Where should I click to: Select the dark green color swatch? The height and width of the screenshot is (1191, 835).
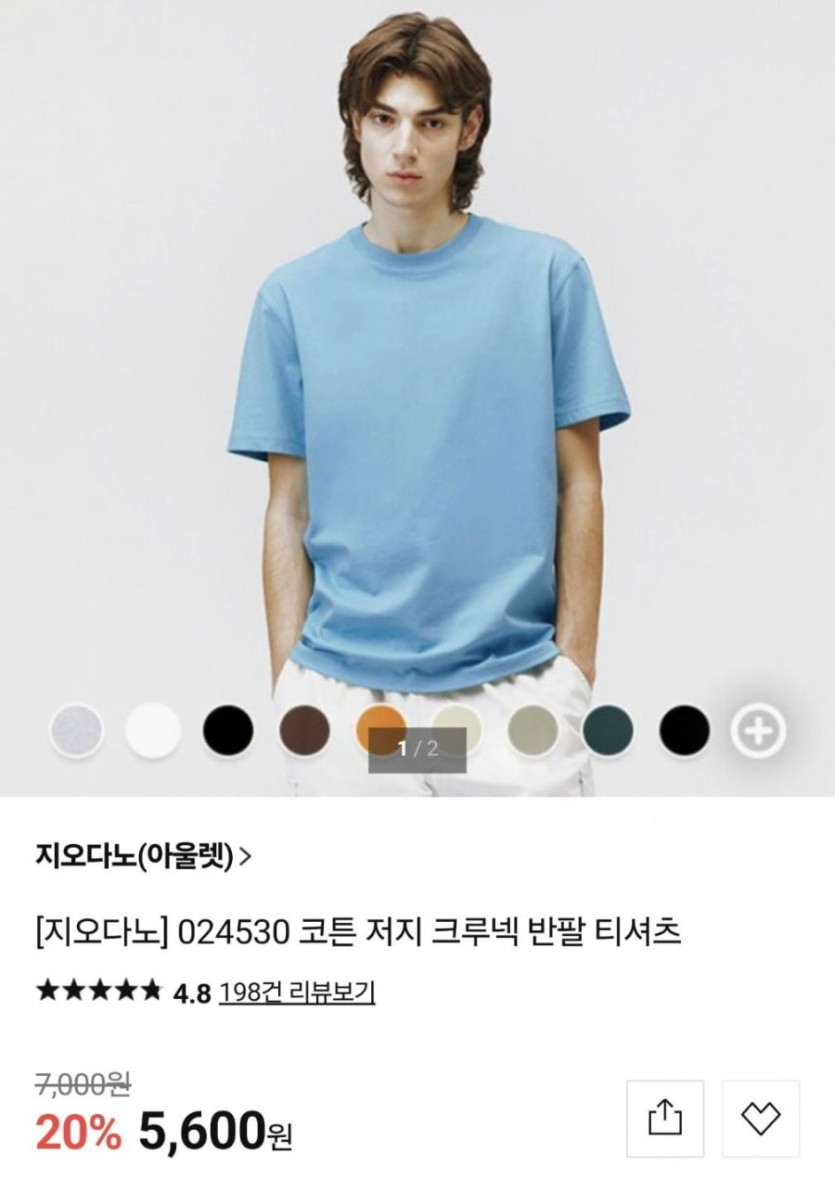pos(608,731)
